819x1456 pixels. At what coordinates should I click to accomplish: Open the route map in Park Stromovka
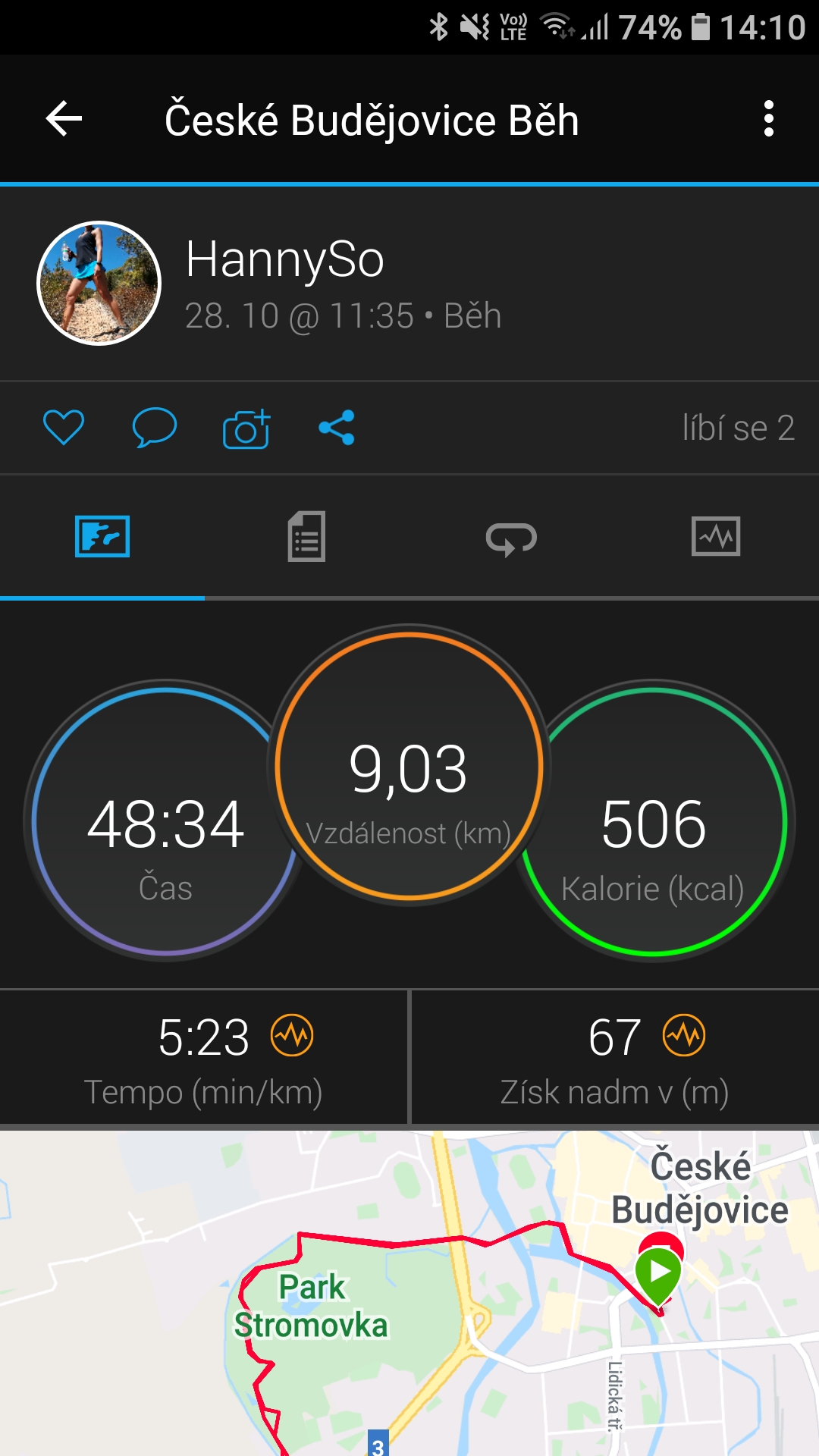409,1293
